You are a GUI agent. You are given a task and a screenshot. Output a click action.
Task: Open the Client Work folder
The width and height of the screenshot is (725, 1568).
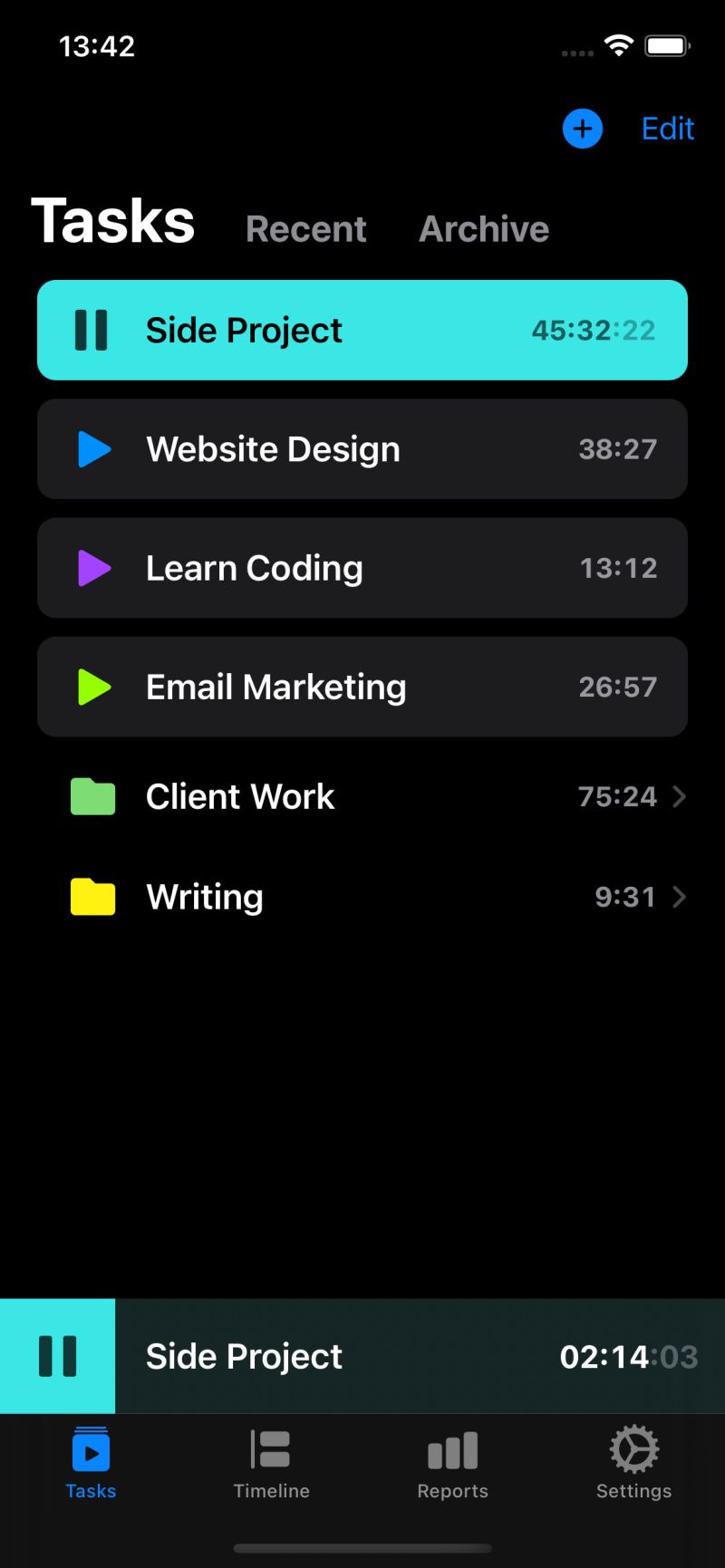362,797
